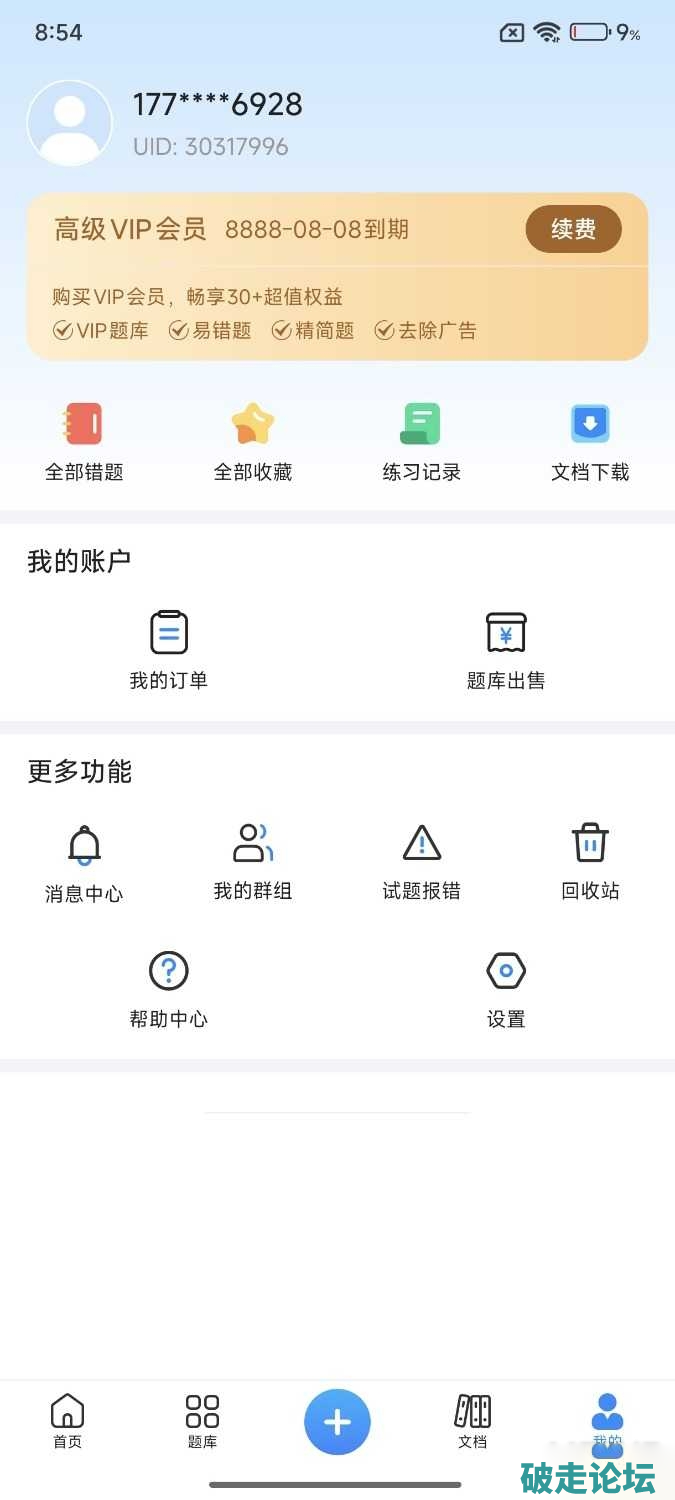
Task: Switch to the 文档 documents tab
Action: coord(472,1421)
